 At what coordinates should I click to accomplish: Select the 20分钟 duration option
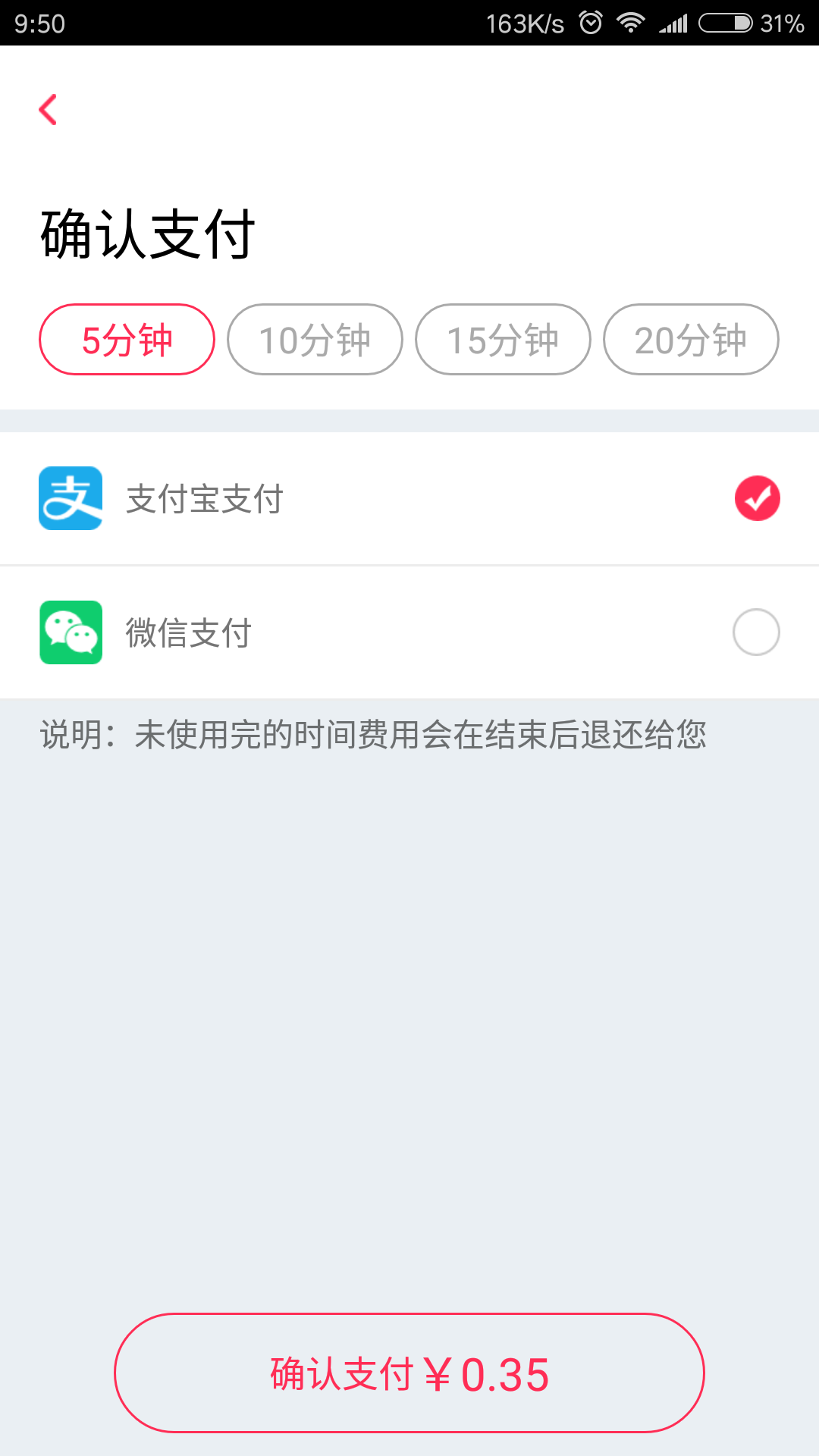pos(691,340)
